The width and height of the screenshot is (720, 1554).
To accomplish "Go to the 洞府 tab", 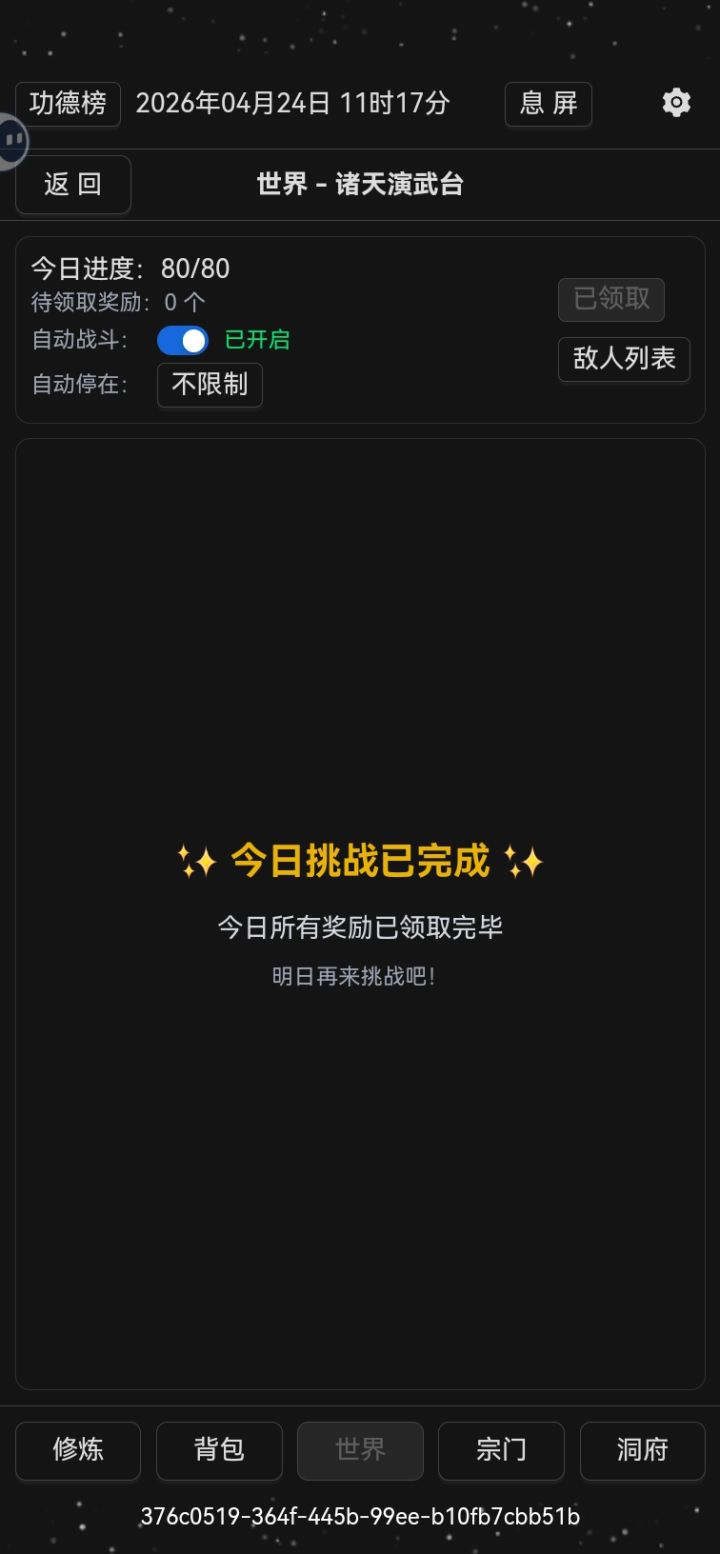I will (x=642, y=1451).
